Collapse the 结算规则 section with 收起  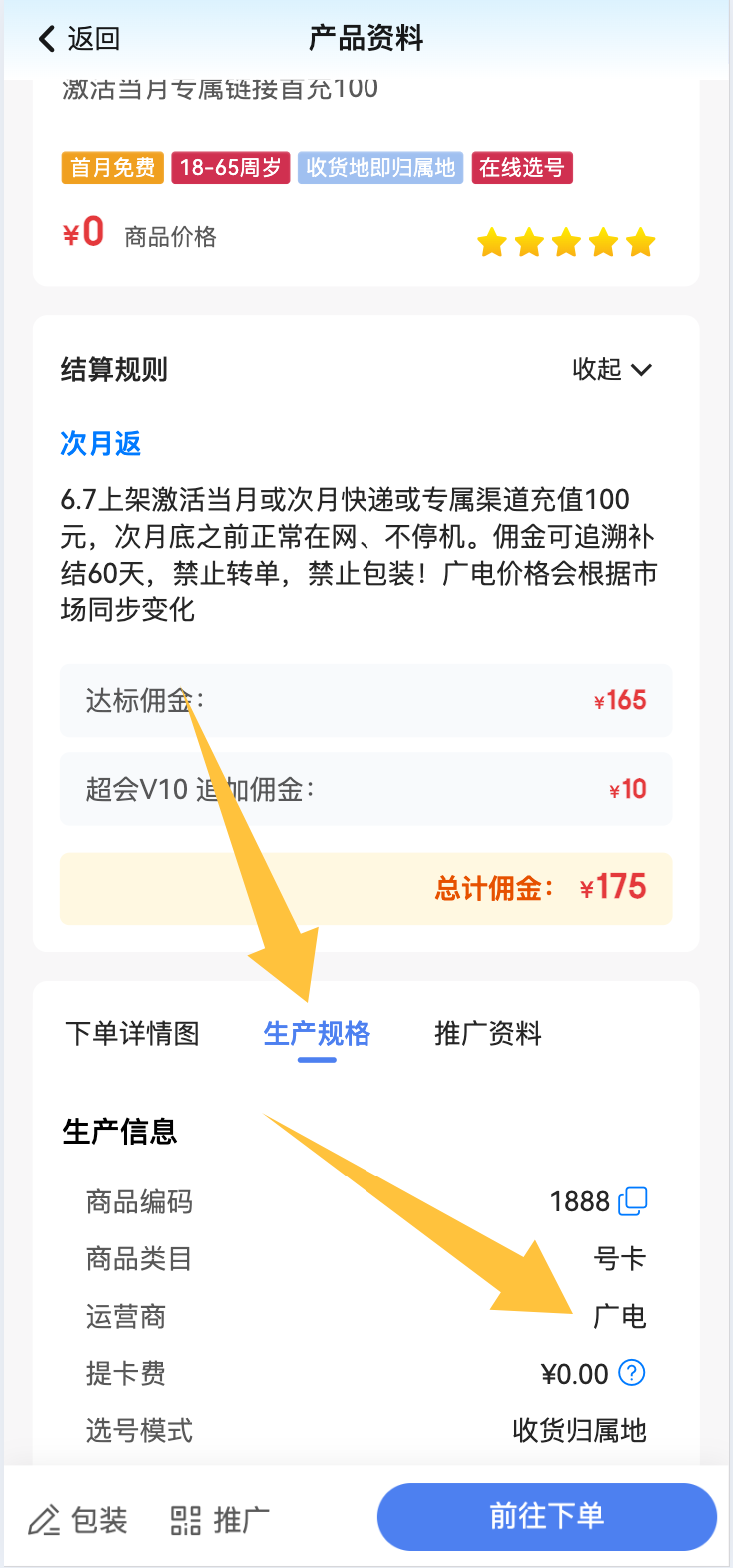point(611,369)
